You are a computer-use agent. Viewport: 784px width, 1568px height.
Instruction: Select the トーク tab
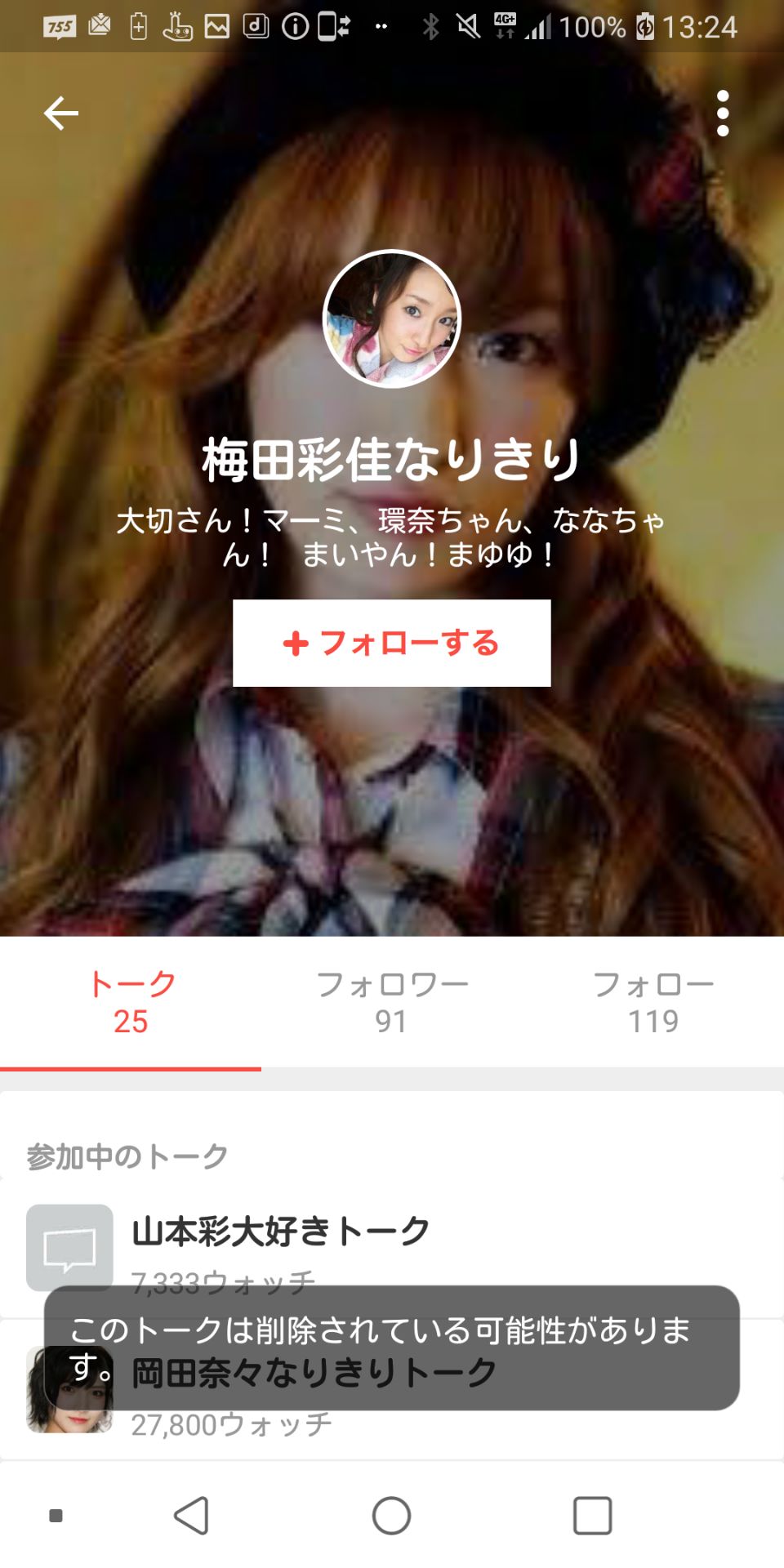pos(131,1002)
